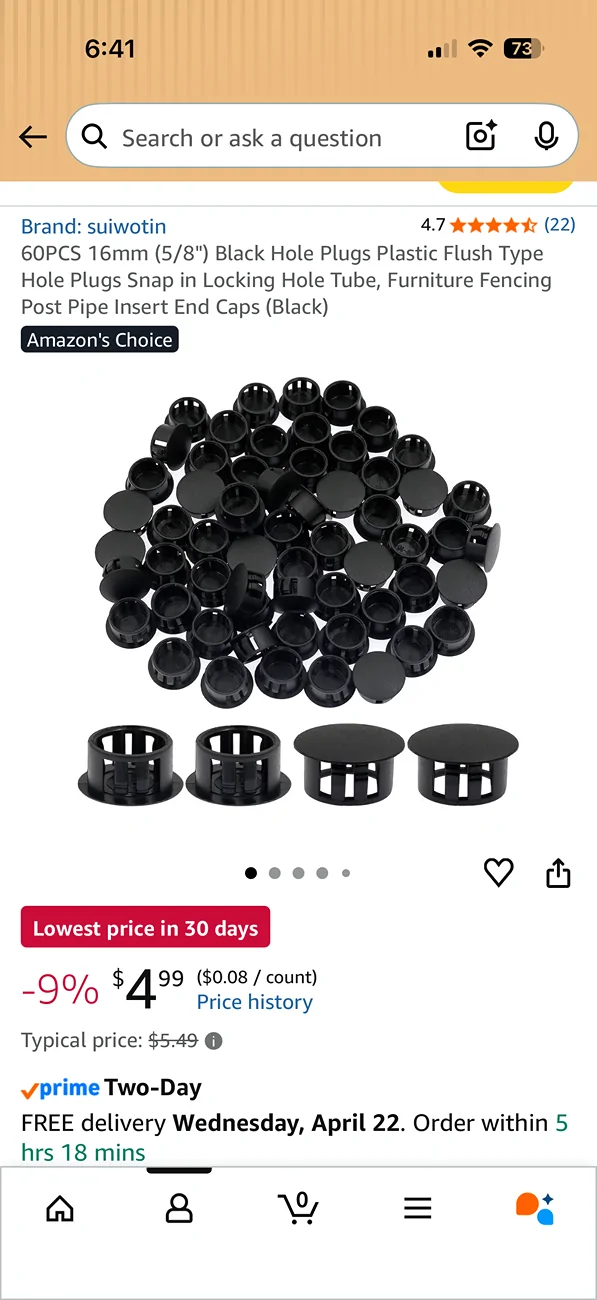
Task: Open the shopping cart
Action: [x=298, y=1208]
